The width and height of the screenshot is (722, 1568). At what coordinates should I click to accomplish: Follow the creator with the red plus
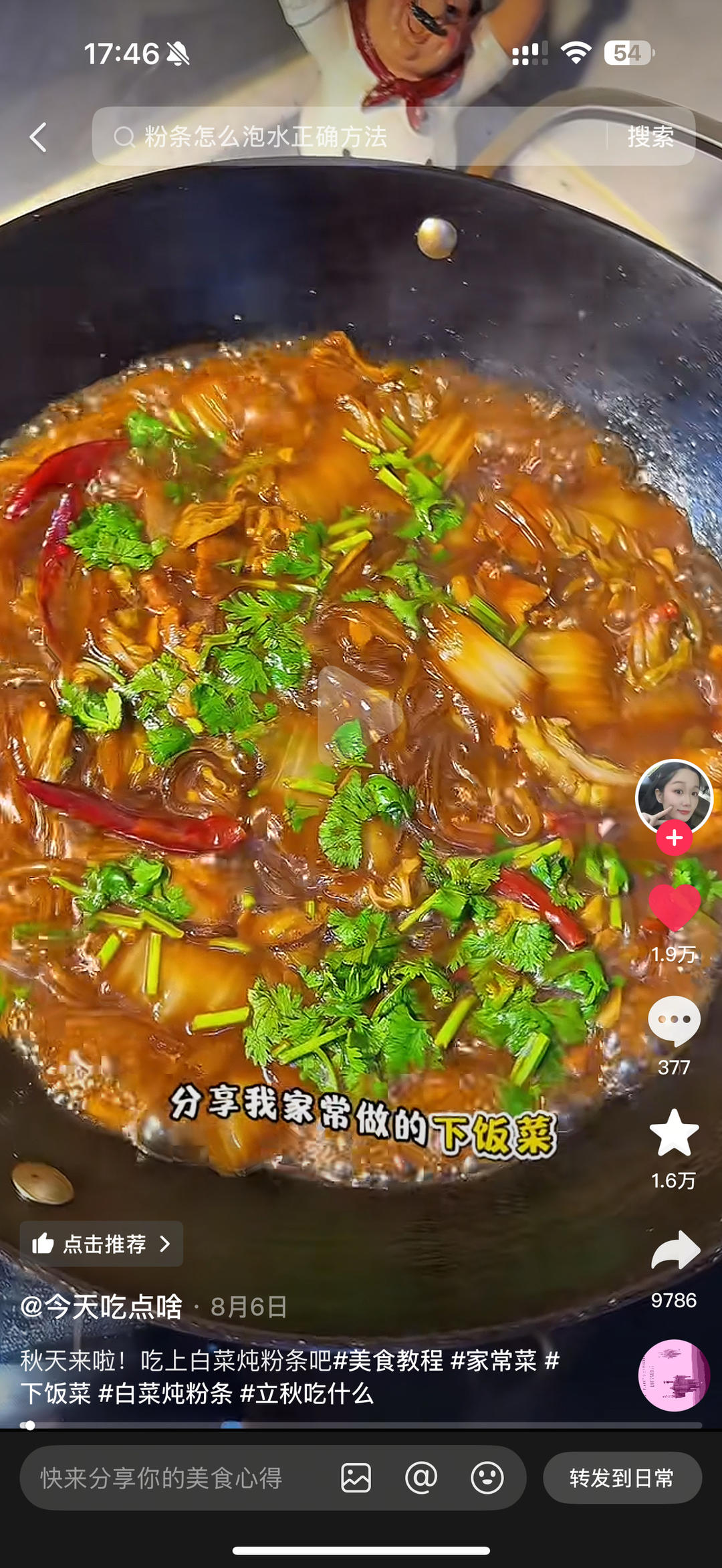click(x=674, y=838)
